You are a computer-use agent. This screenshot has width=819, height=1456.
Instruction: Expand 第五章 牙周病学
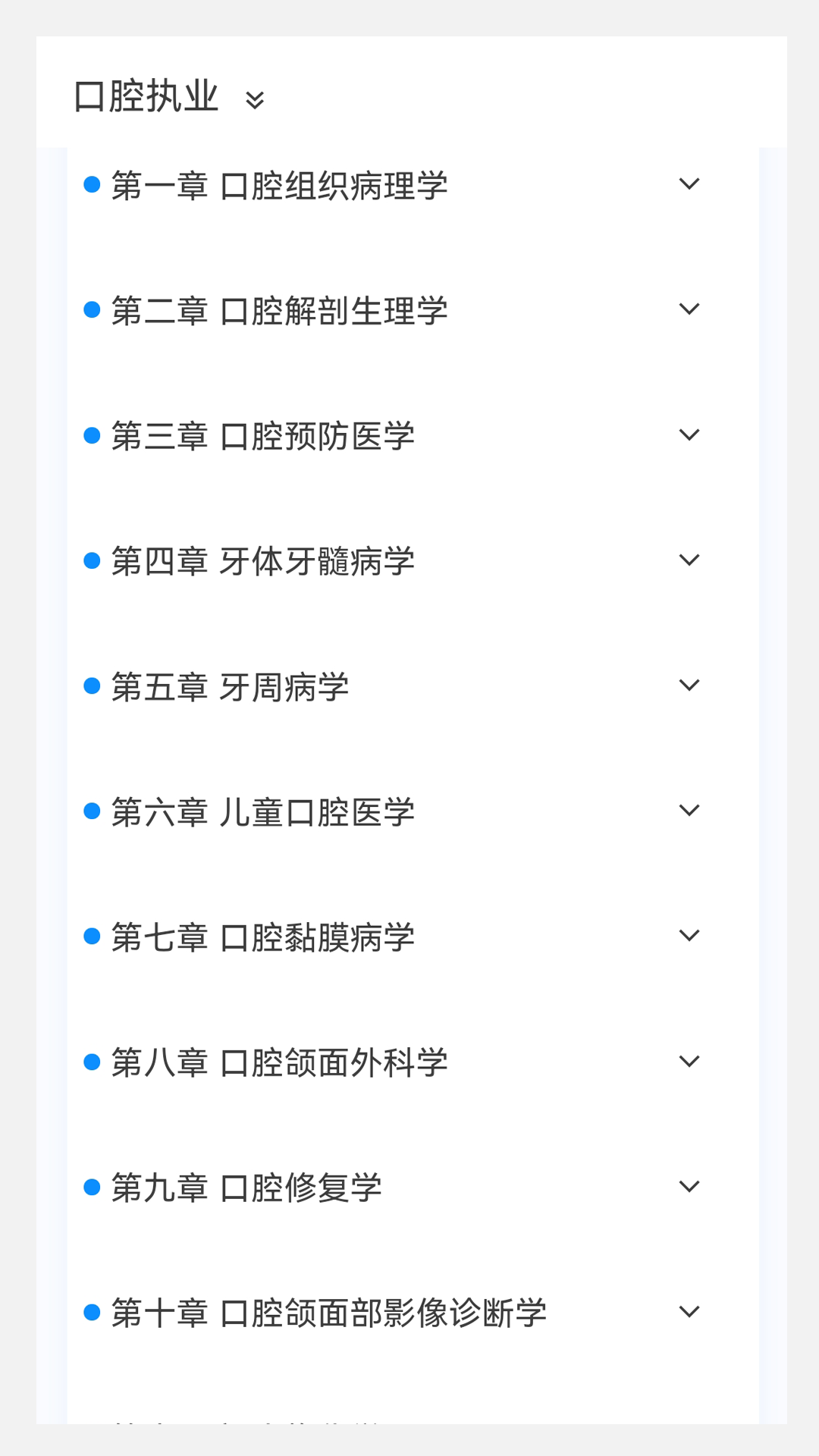point(689,686)
